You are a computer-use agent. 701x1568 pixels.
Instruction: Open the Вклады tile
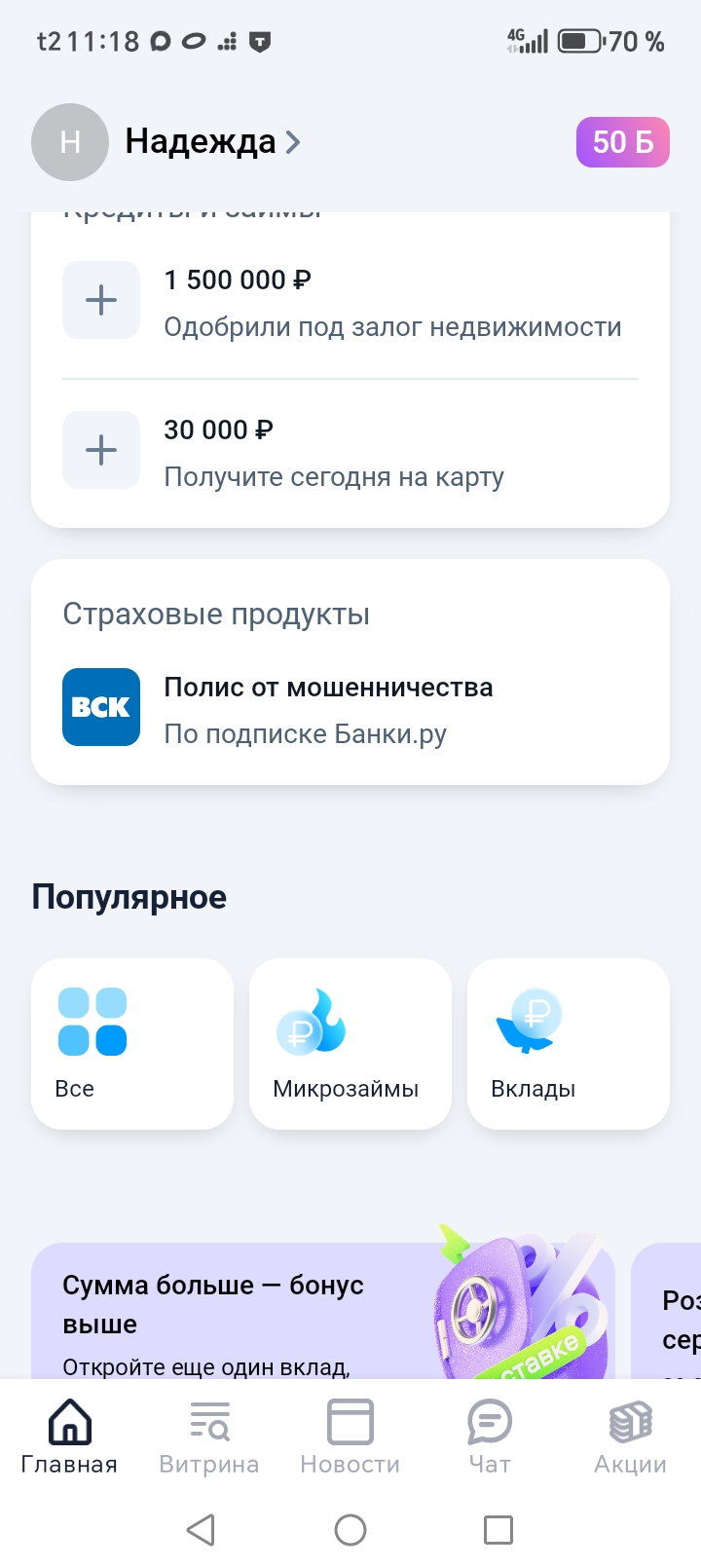(569, 1043)
